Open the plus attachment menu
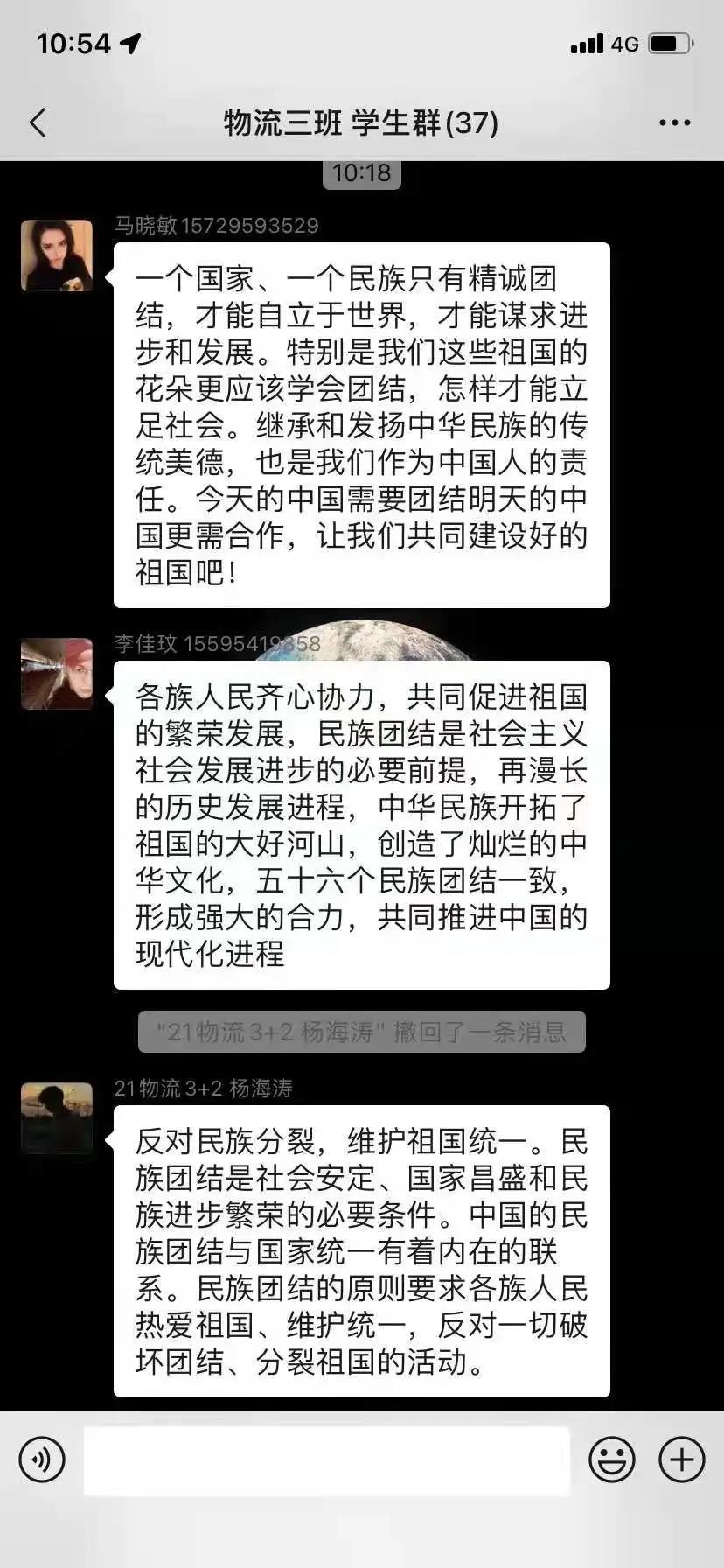724x1568 pixels. (x=681, y=1459)
